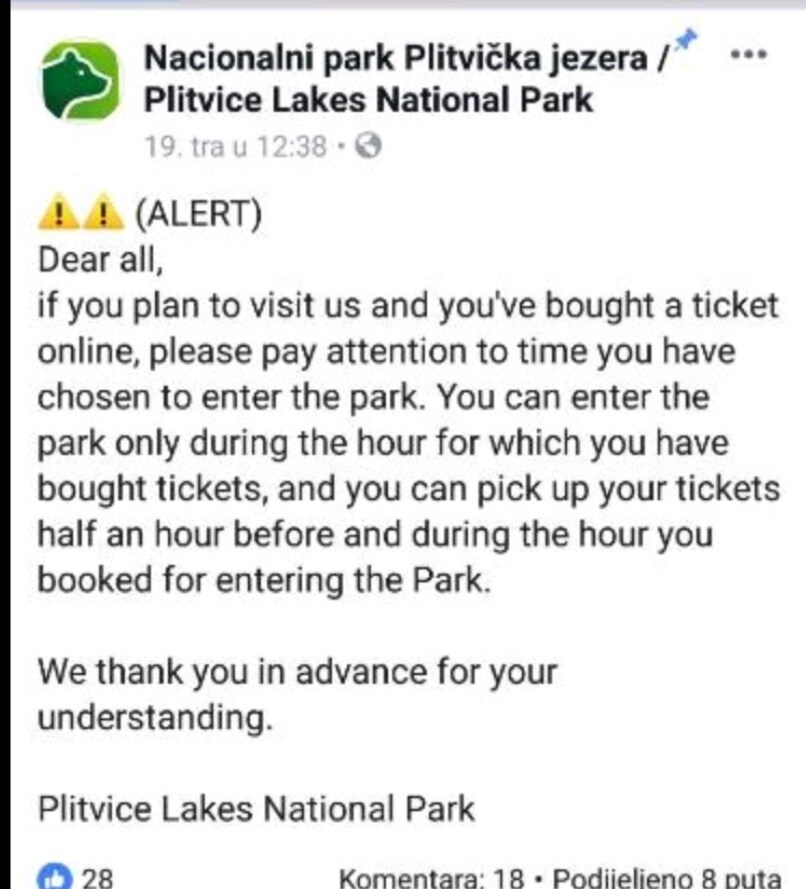Open the Komentara: 18 comments list
The image size is (806, 889).
(432, 878)
